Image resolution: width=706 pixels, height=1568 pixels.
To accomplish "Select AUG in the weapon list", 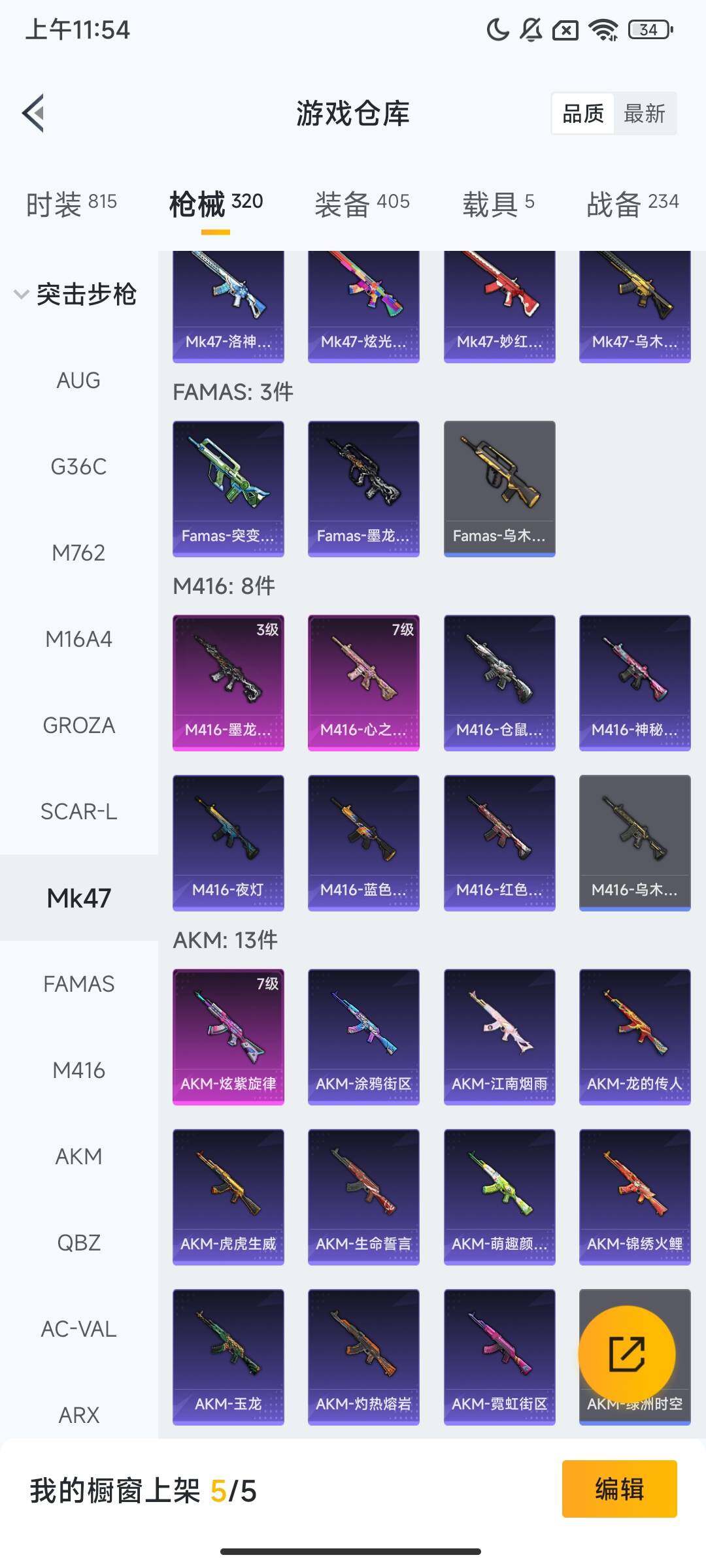I will pyautogui.click(x=78, y=380).
